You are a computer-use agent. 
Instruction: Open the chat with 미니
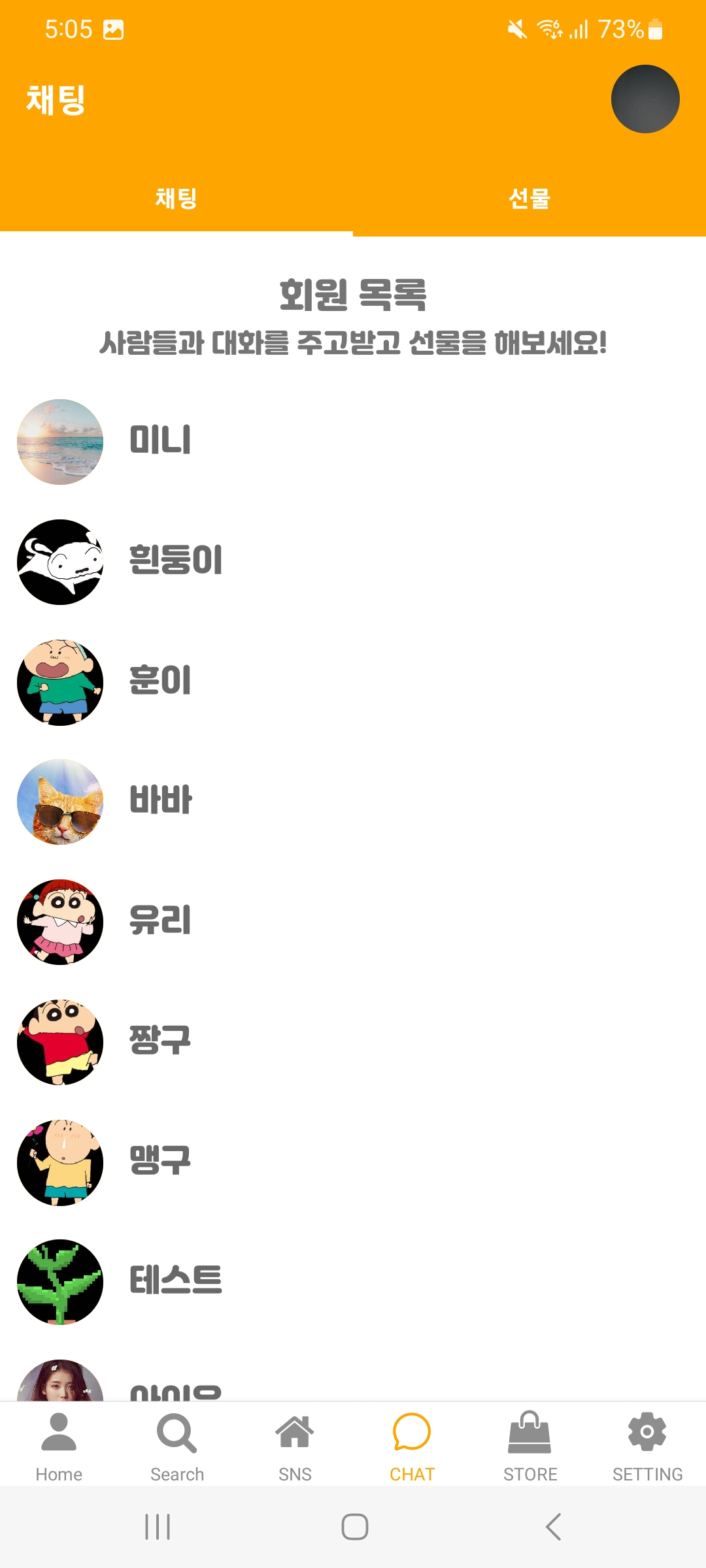[x=160, y=442]
